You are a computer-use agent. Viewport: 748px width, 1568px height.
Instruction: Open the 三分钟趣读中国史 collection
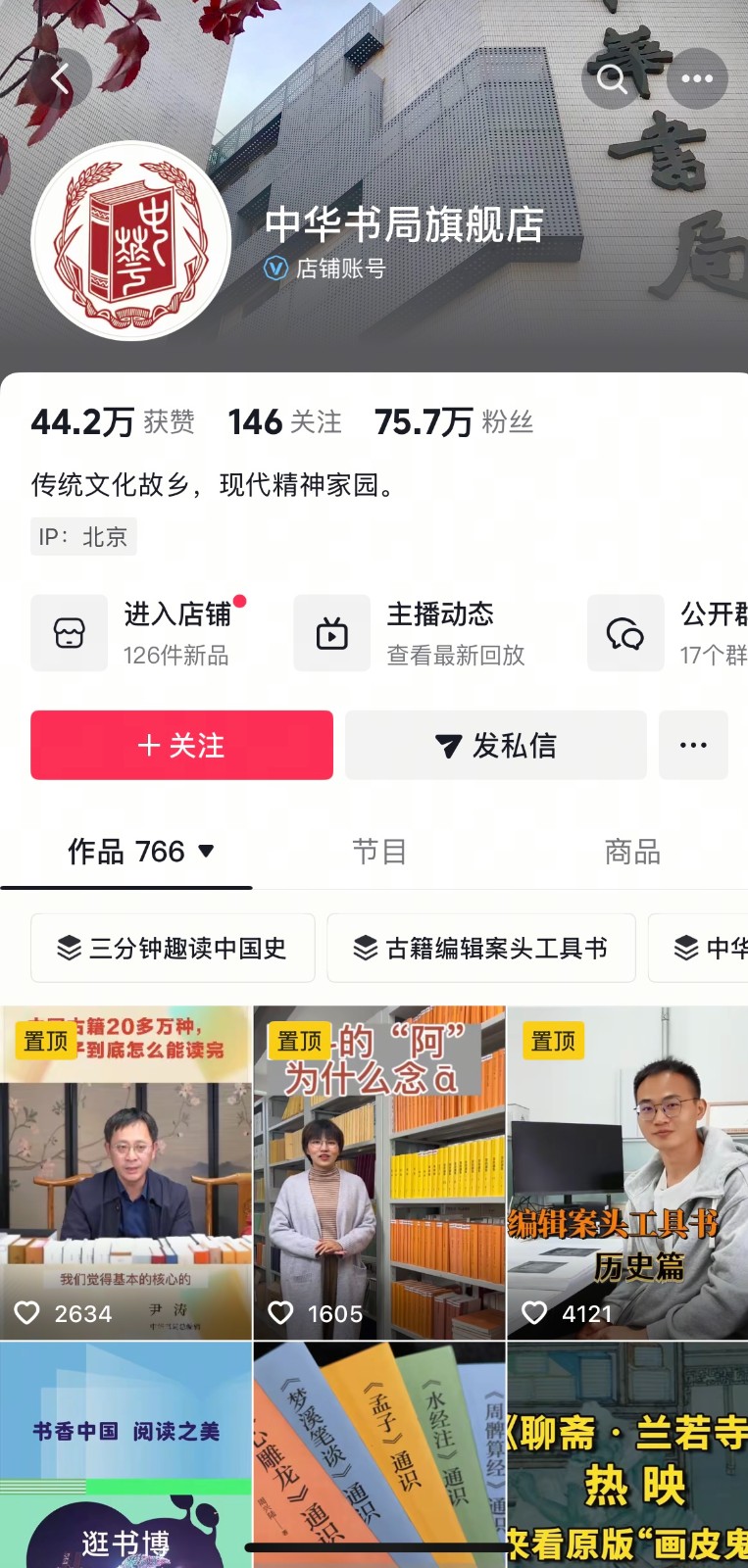pyautogui.click(x=173, y=948)
